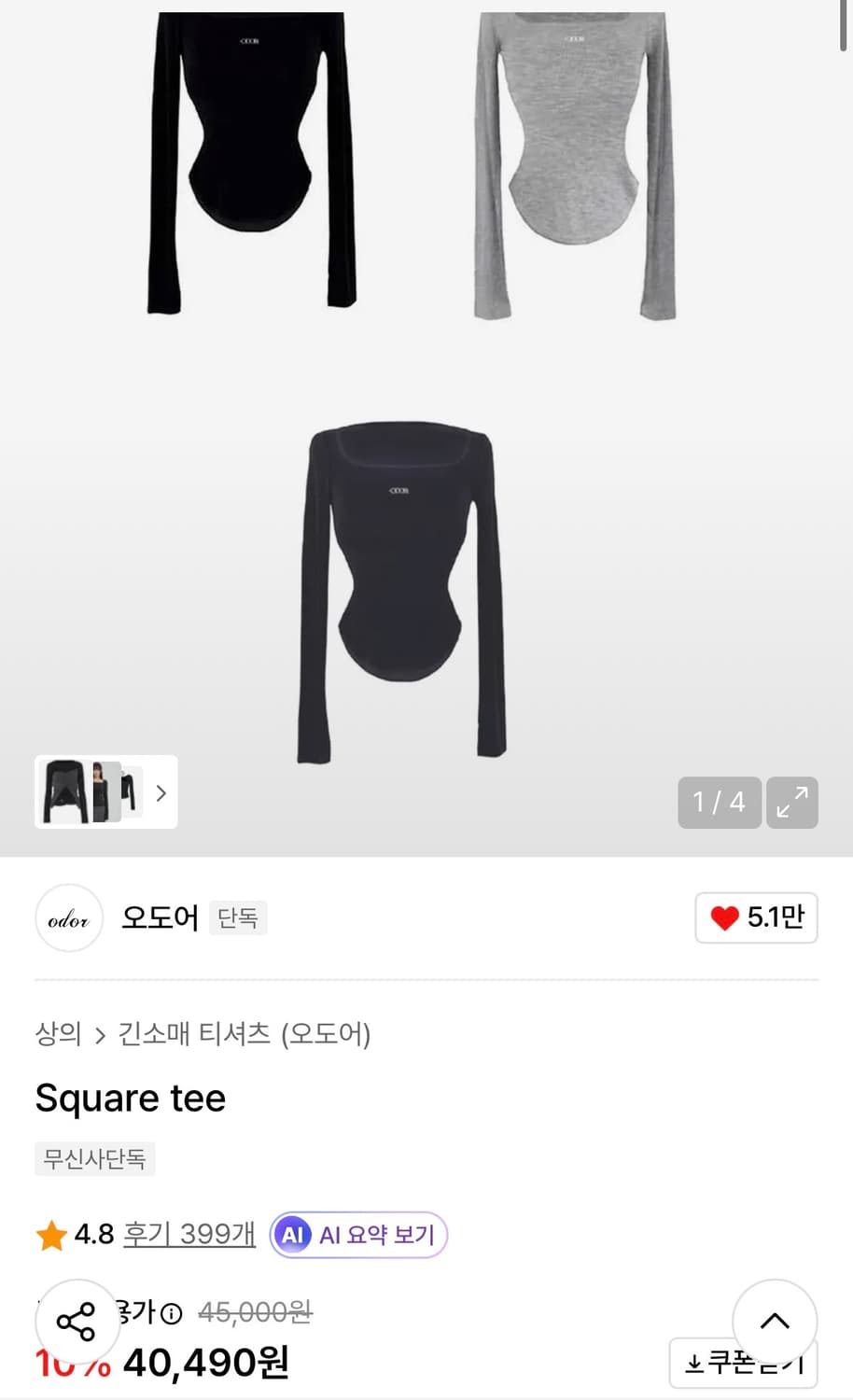Tap the download icon on 쿠폰받기 button

click(x=692, y=1364)
